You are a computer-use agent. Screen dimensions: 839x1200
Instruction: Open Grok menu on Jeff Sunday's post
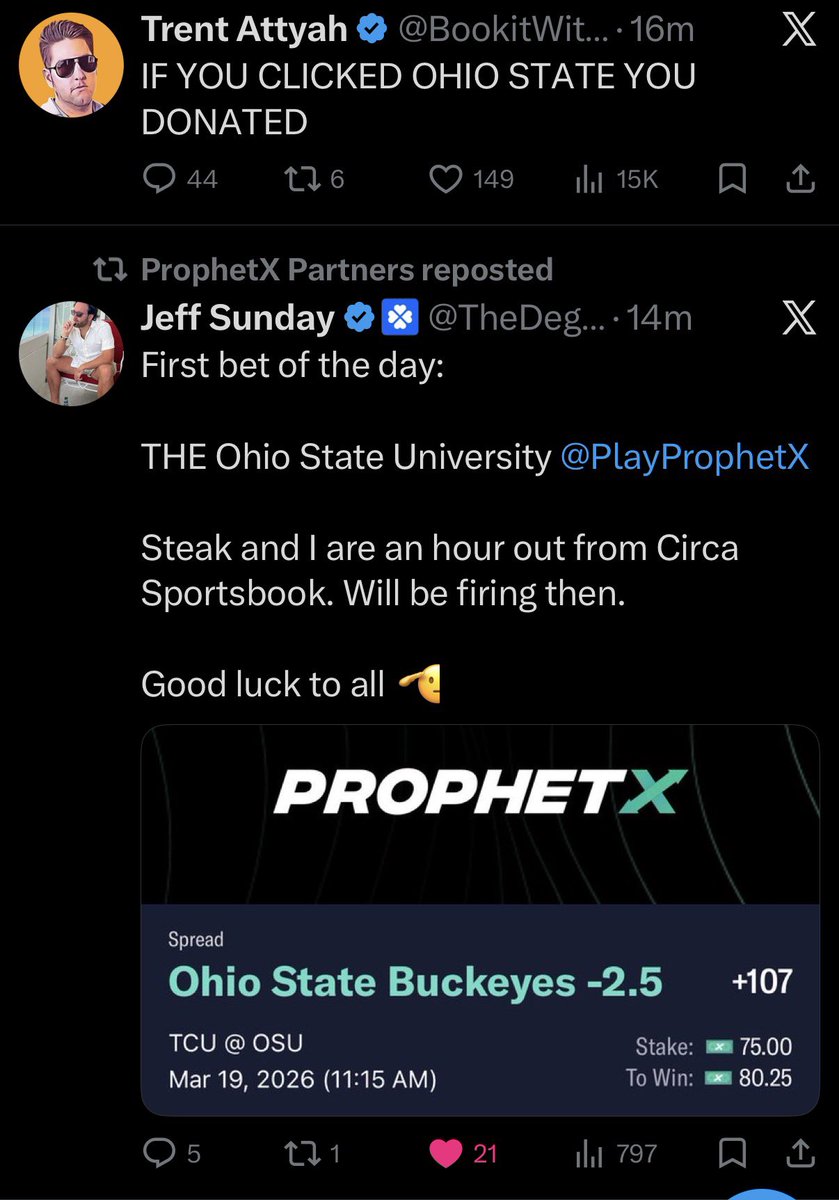pyautogui.click(x=796, y=319)
